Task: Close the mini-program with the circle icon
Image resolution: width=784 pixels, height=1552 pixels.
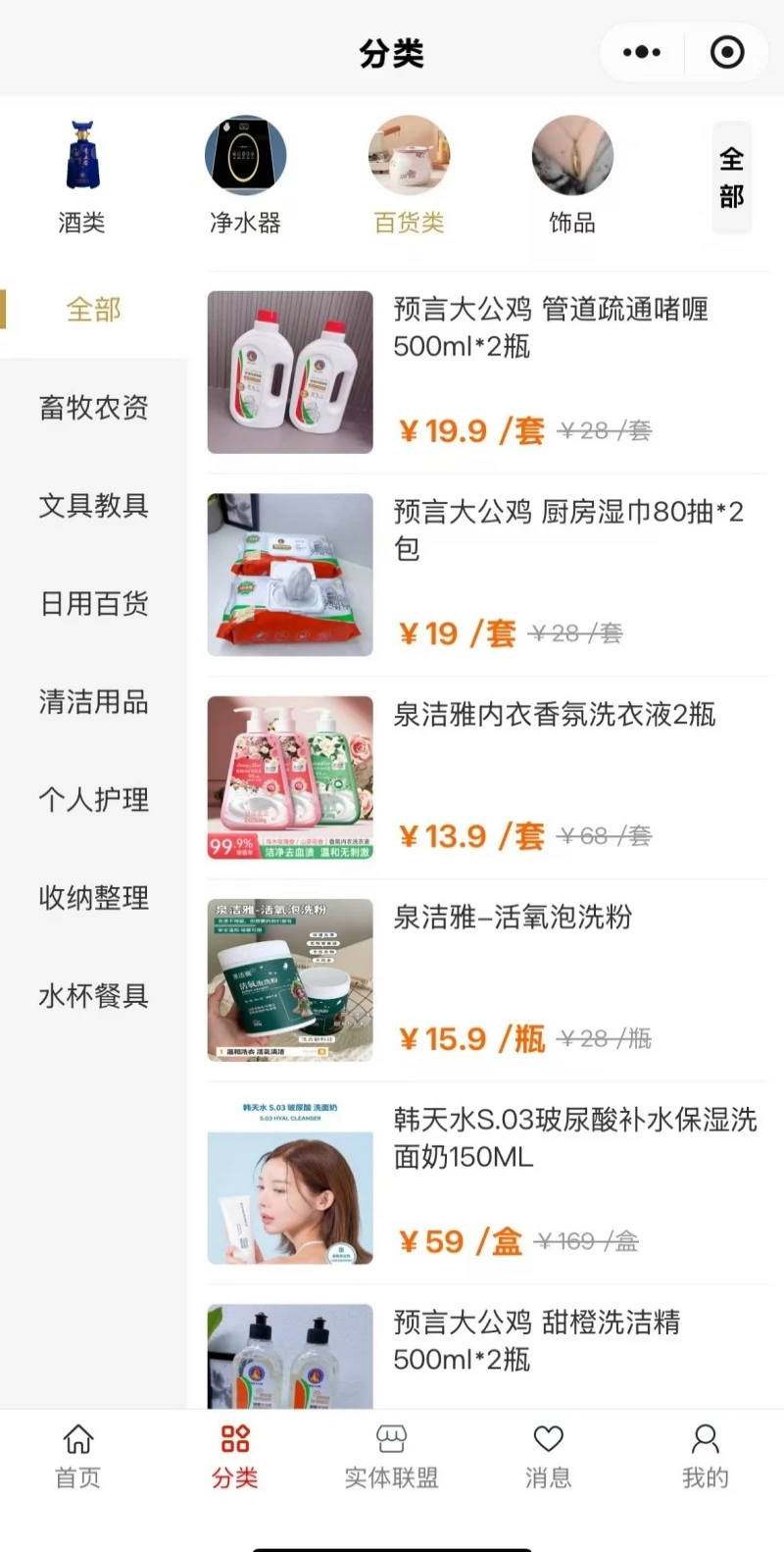Action: (x=727, y=53)
